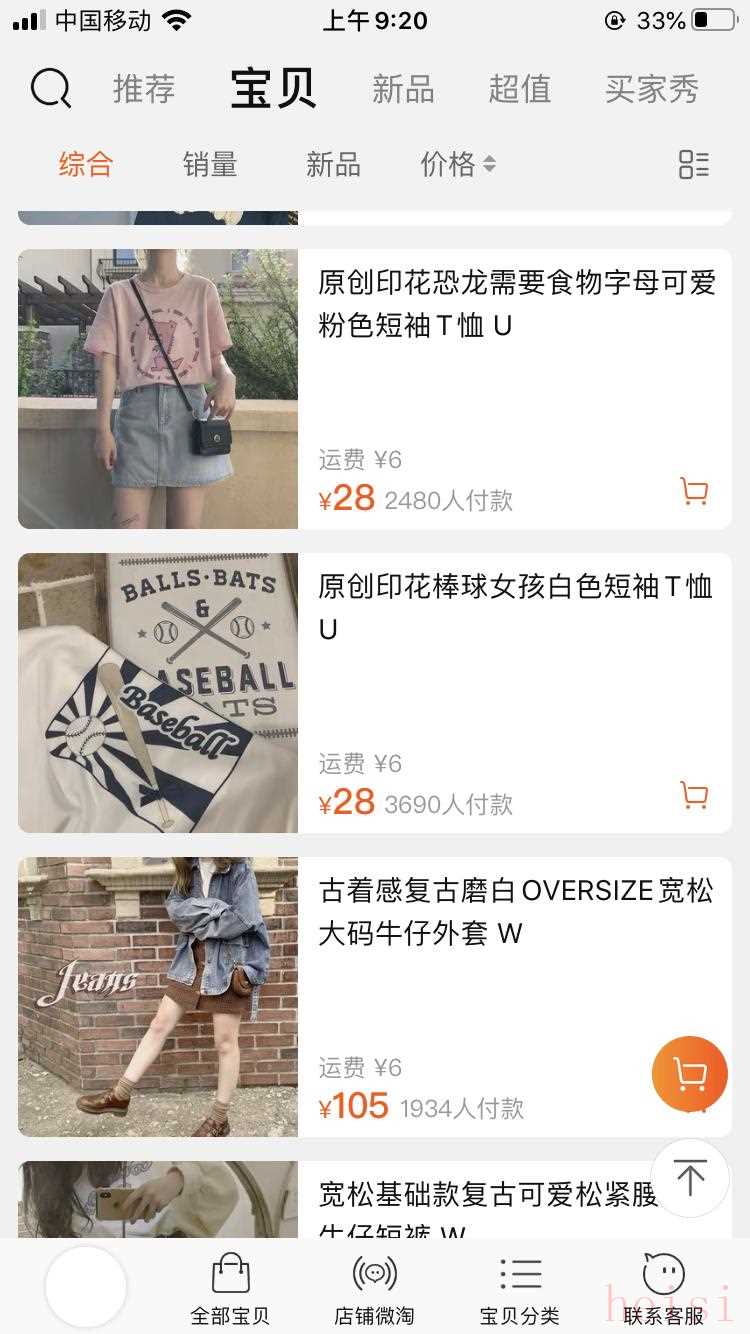Contact customer service via 联系客服
Viewport: 750px width, 1334px height.
pyautogui.click(x=664, y=1288)
